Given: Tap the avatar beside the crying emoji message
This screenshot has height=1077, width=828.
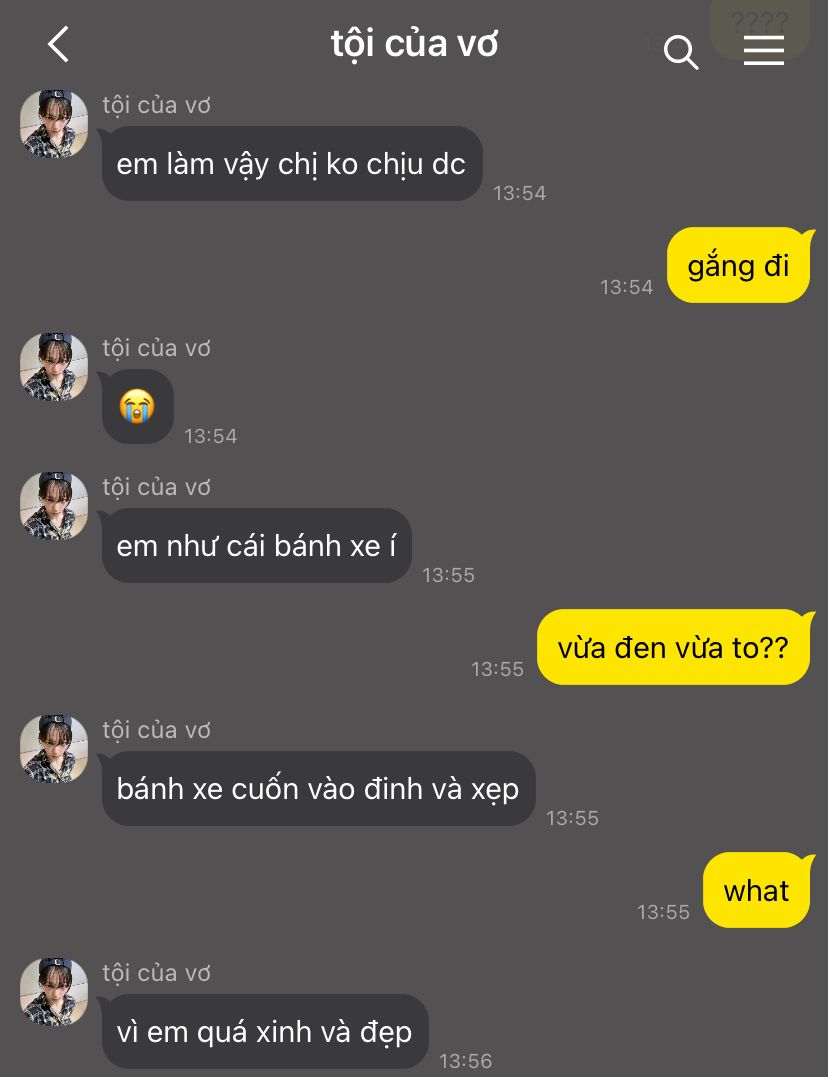Looking at the screenshot, I should pos(54,367).
